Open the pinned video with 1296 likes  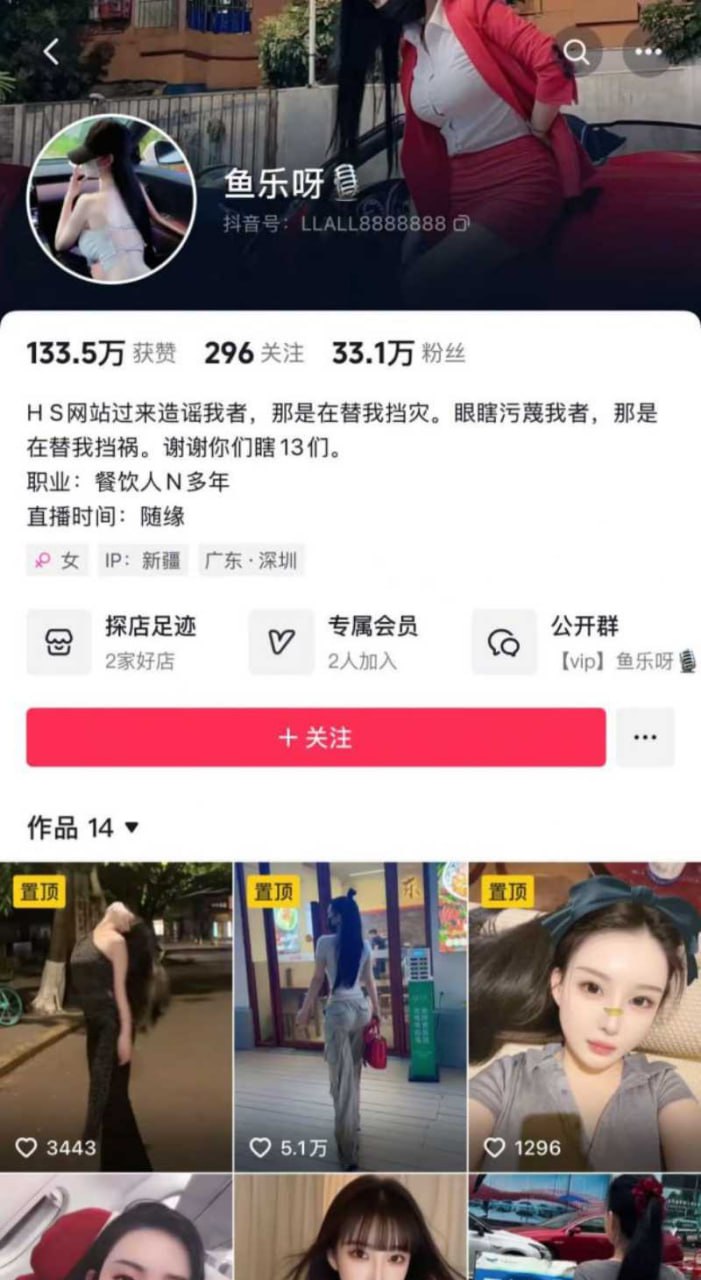pos(585,1015)
